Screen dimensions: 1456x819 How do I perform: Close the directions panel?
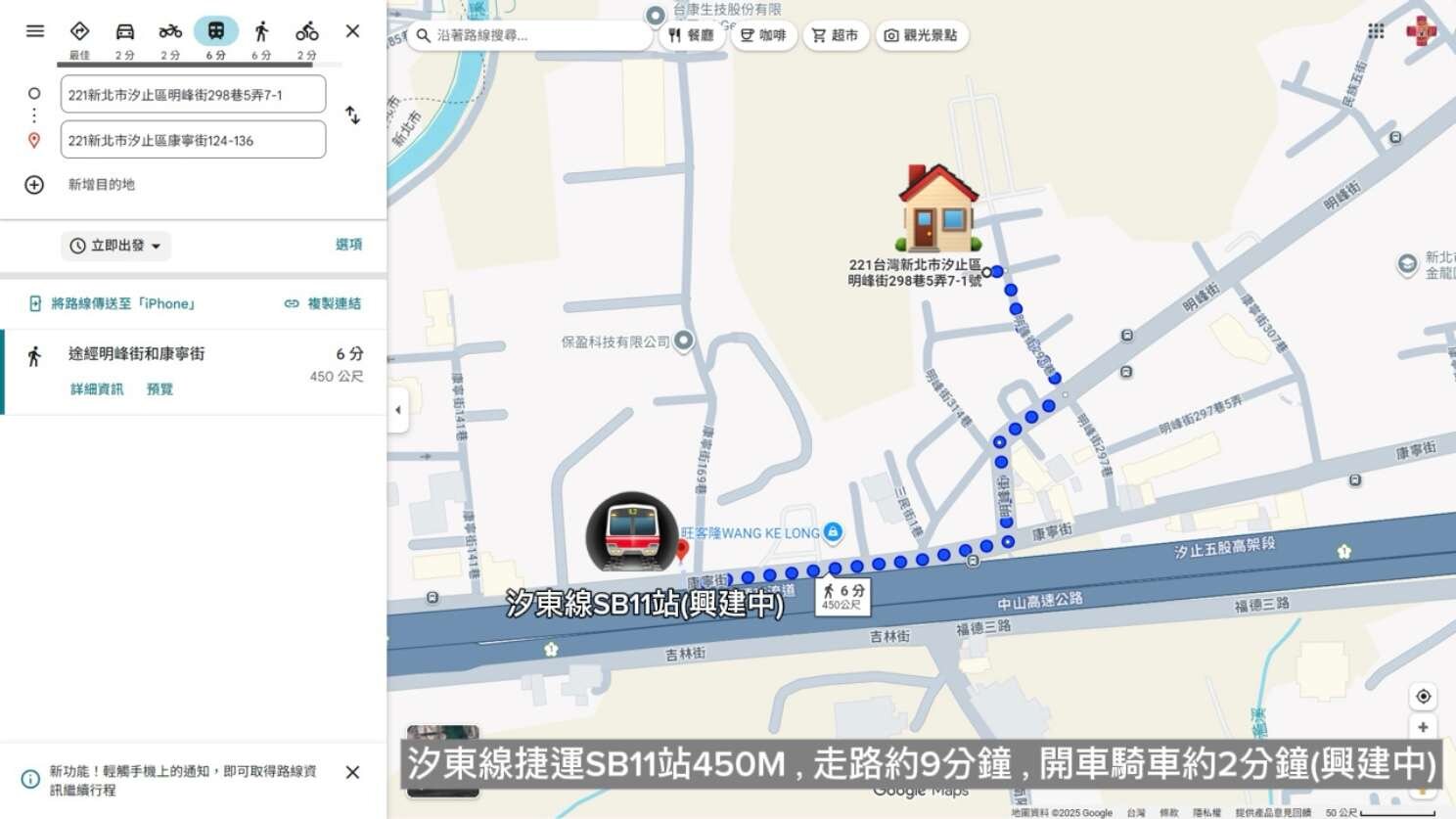point(352,31)
